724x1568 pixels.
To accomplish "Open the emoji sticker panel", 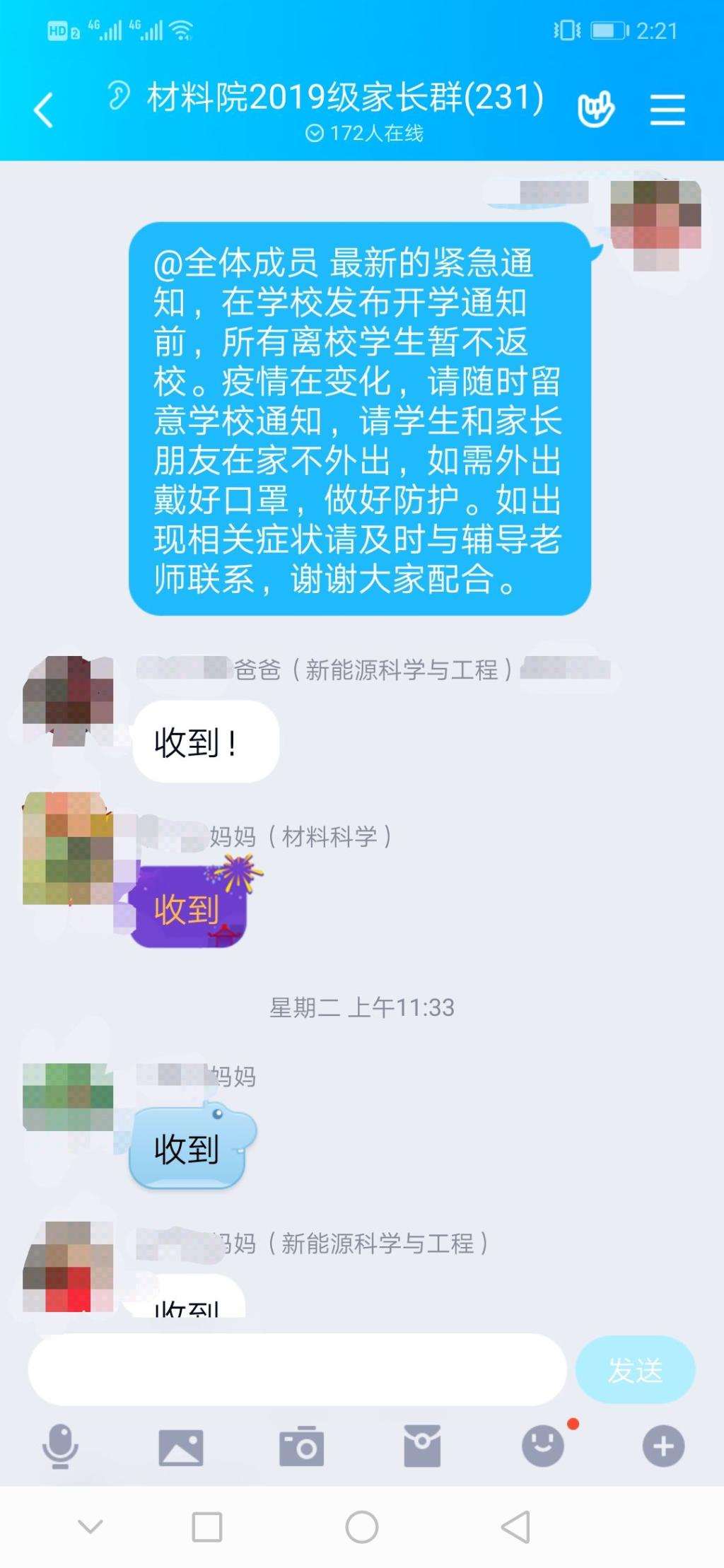I will click(x=543, y=1446).
